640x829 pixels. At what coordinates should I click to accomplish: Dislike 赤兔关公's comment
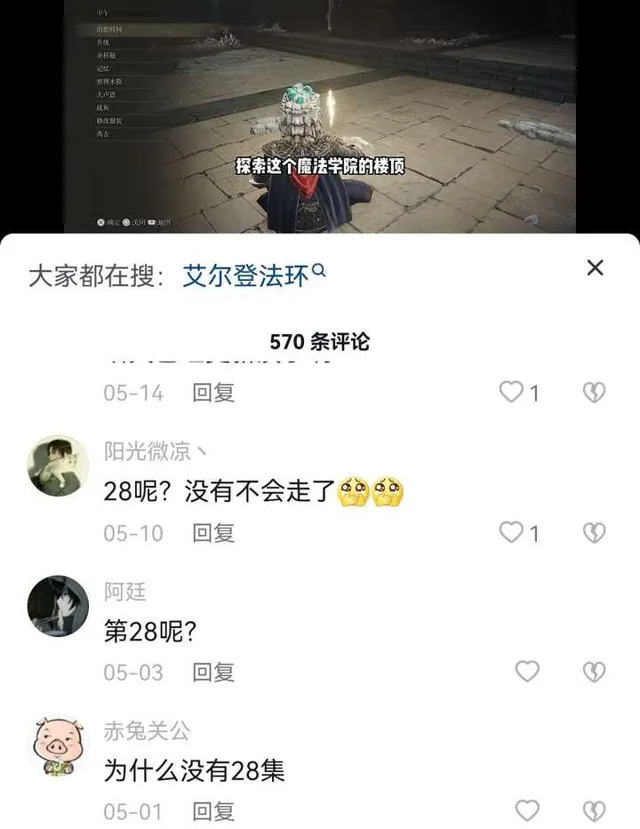(594, 810)
